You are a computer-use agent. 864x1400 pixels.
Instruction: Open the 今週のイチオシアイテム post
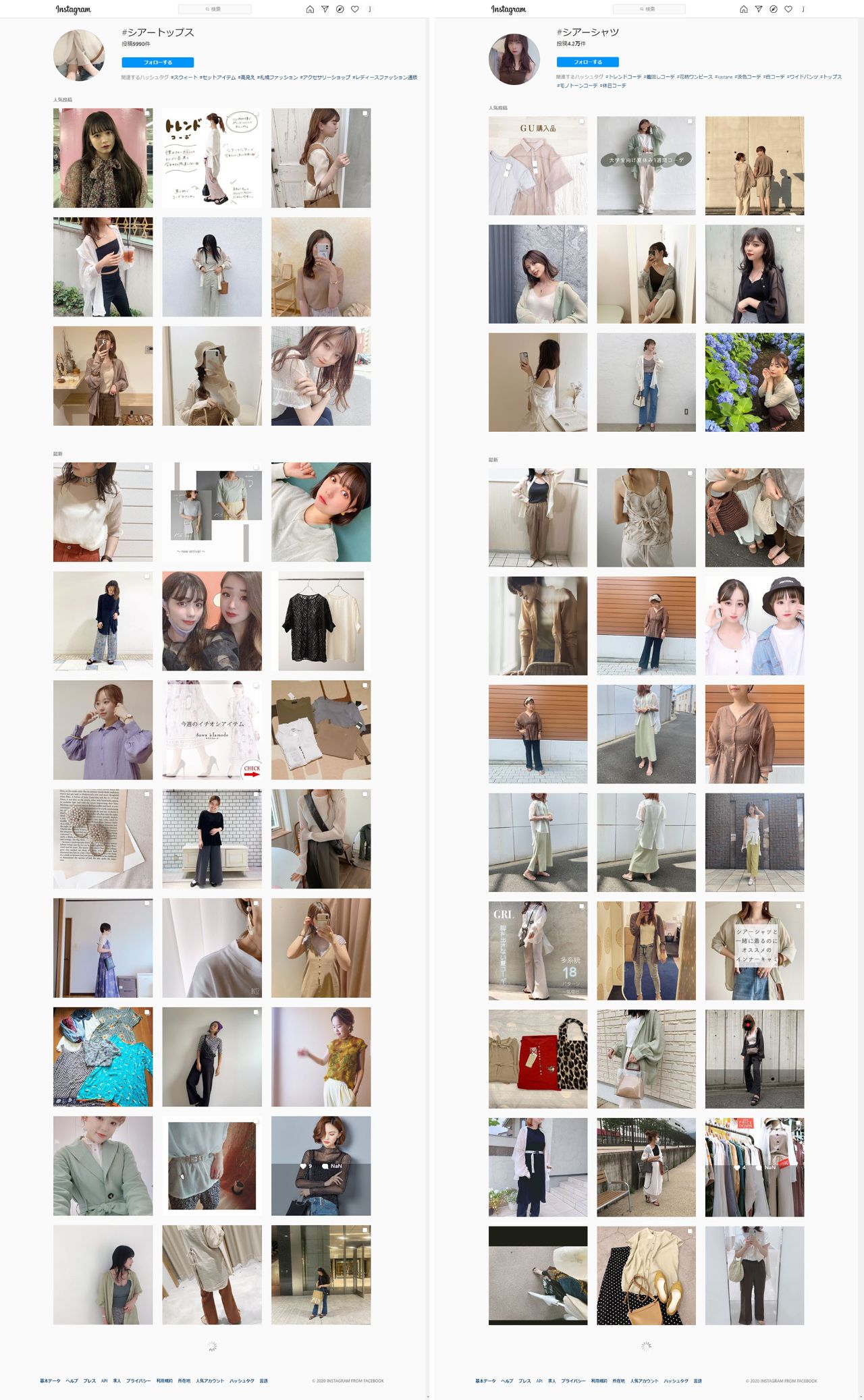[211, 729]
